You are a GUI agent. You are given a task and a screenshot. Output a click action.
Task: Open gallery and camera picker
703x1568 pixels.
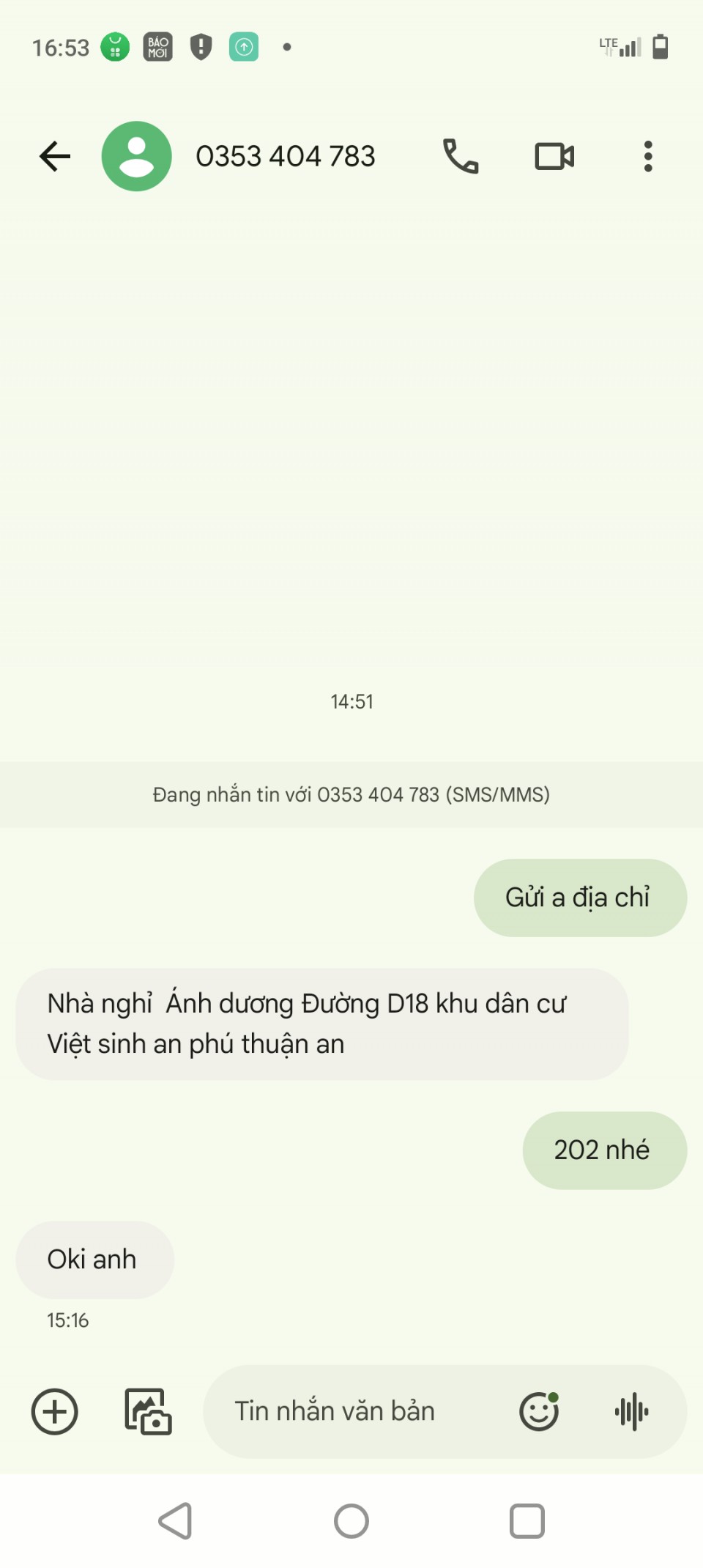click(x=148, y=1410)
